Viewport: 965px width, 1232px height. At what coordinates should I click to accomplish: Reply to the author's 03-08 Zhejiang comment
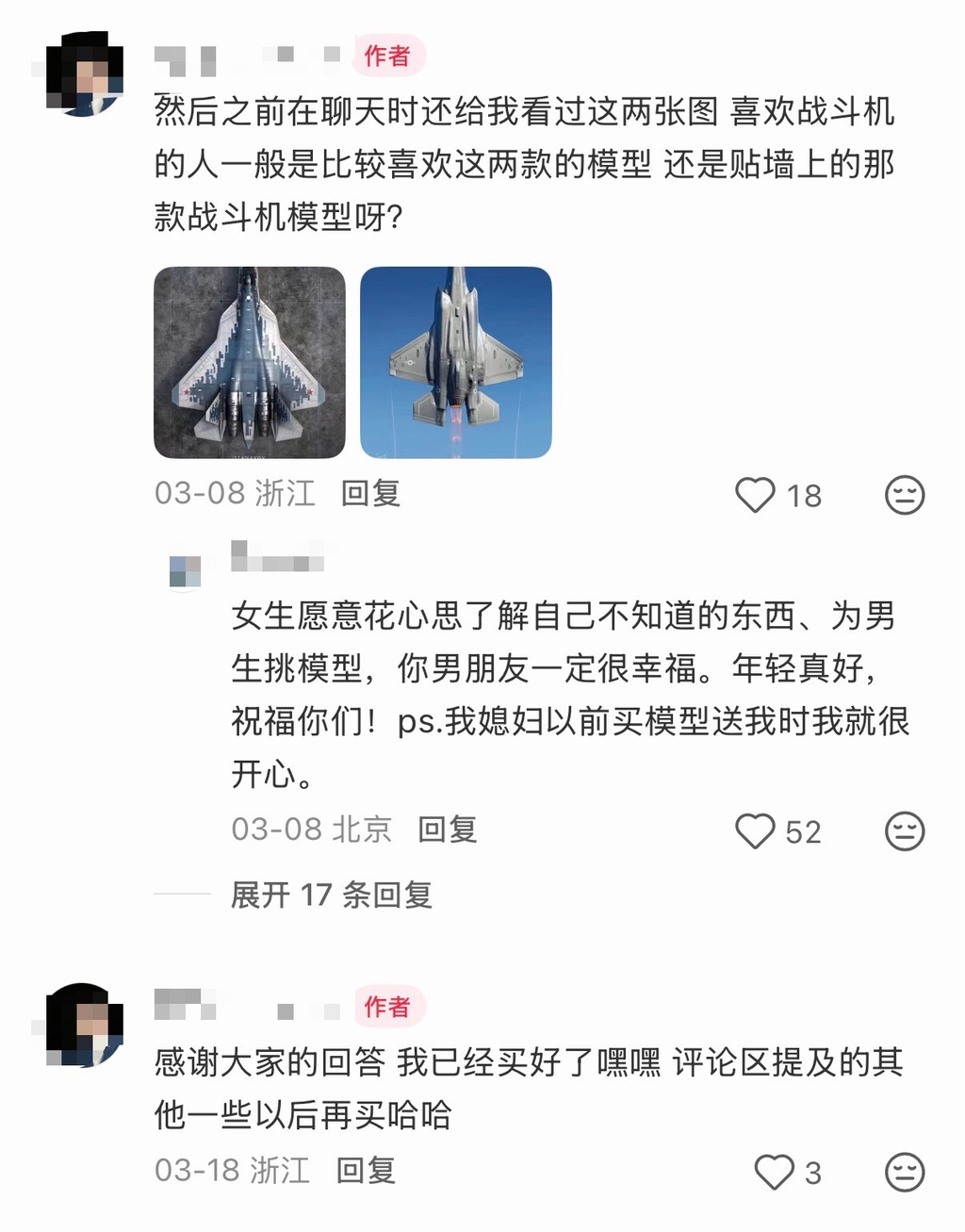point(370,493)
